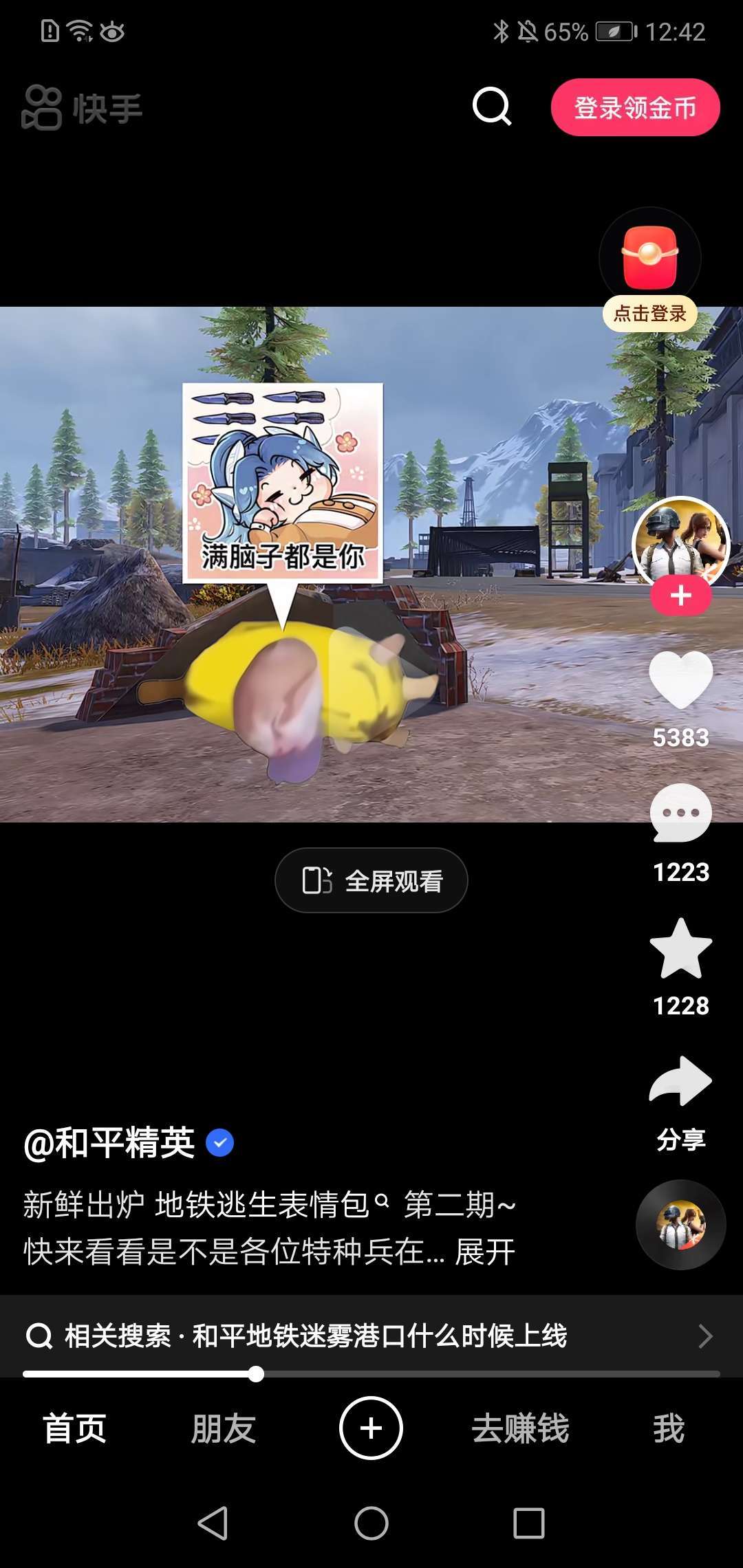
Task: Go to 我 profile tab
Action: 668,1428
